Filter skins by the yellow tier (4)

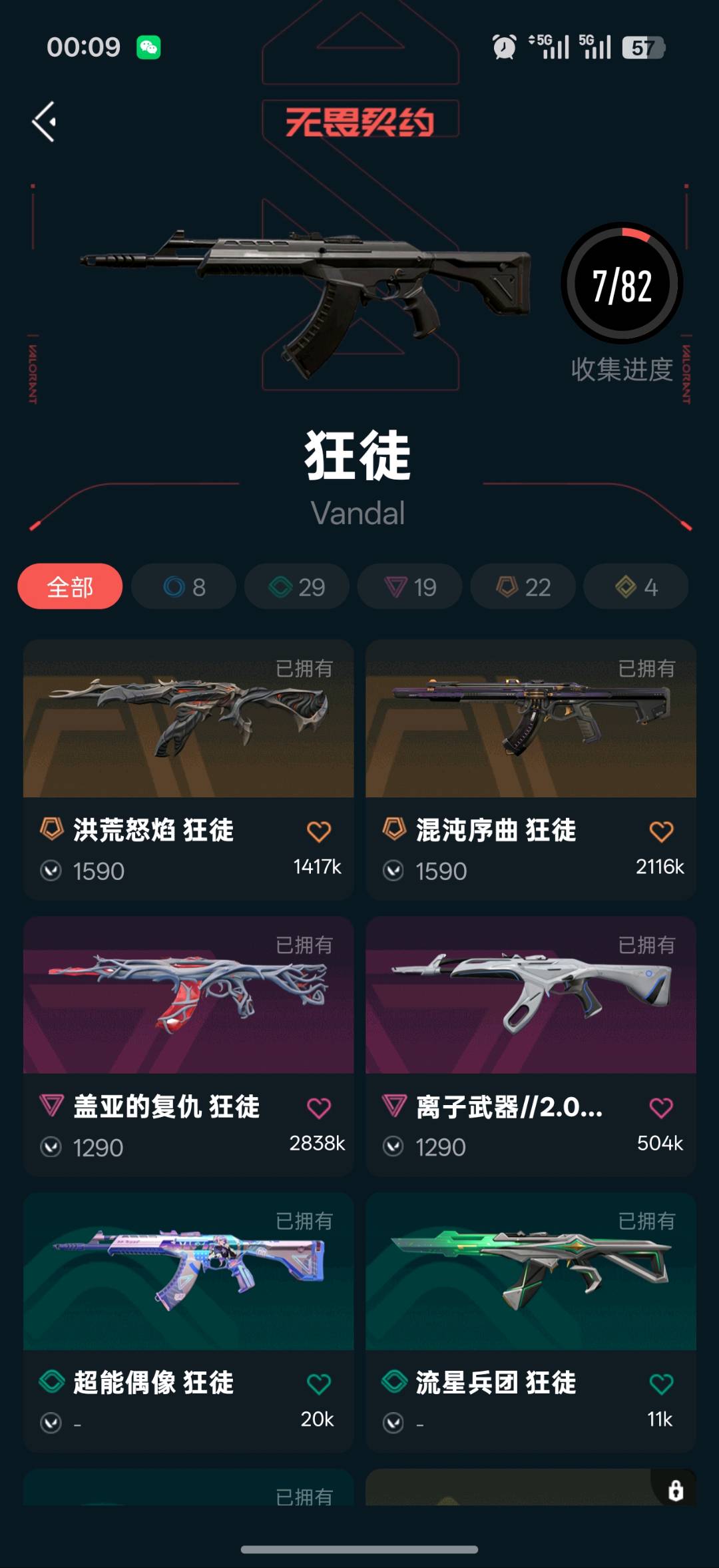636,587
